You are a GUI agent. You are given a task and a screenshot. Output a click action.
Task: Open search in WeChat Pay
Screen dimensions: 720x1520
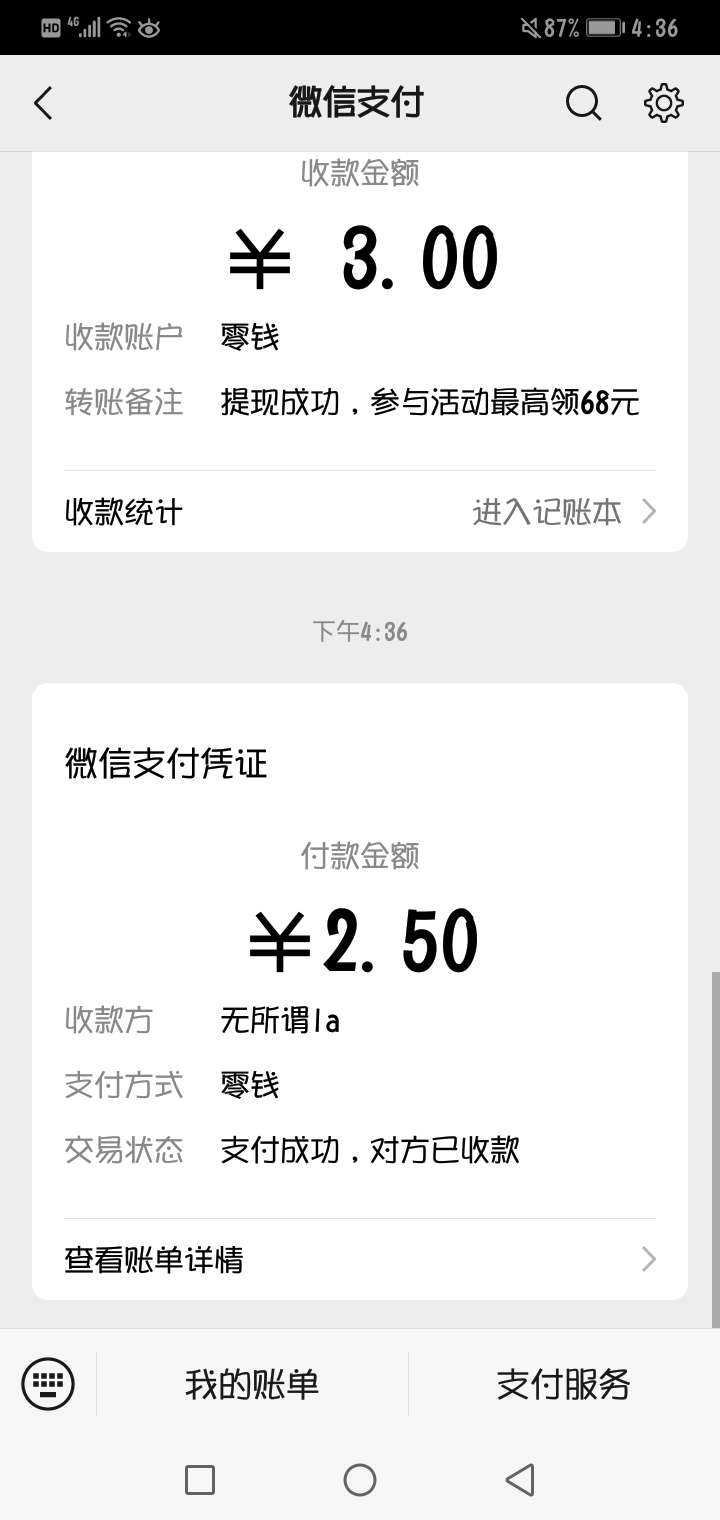click(x=583, y=103)
